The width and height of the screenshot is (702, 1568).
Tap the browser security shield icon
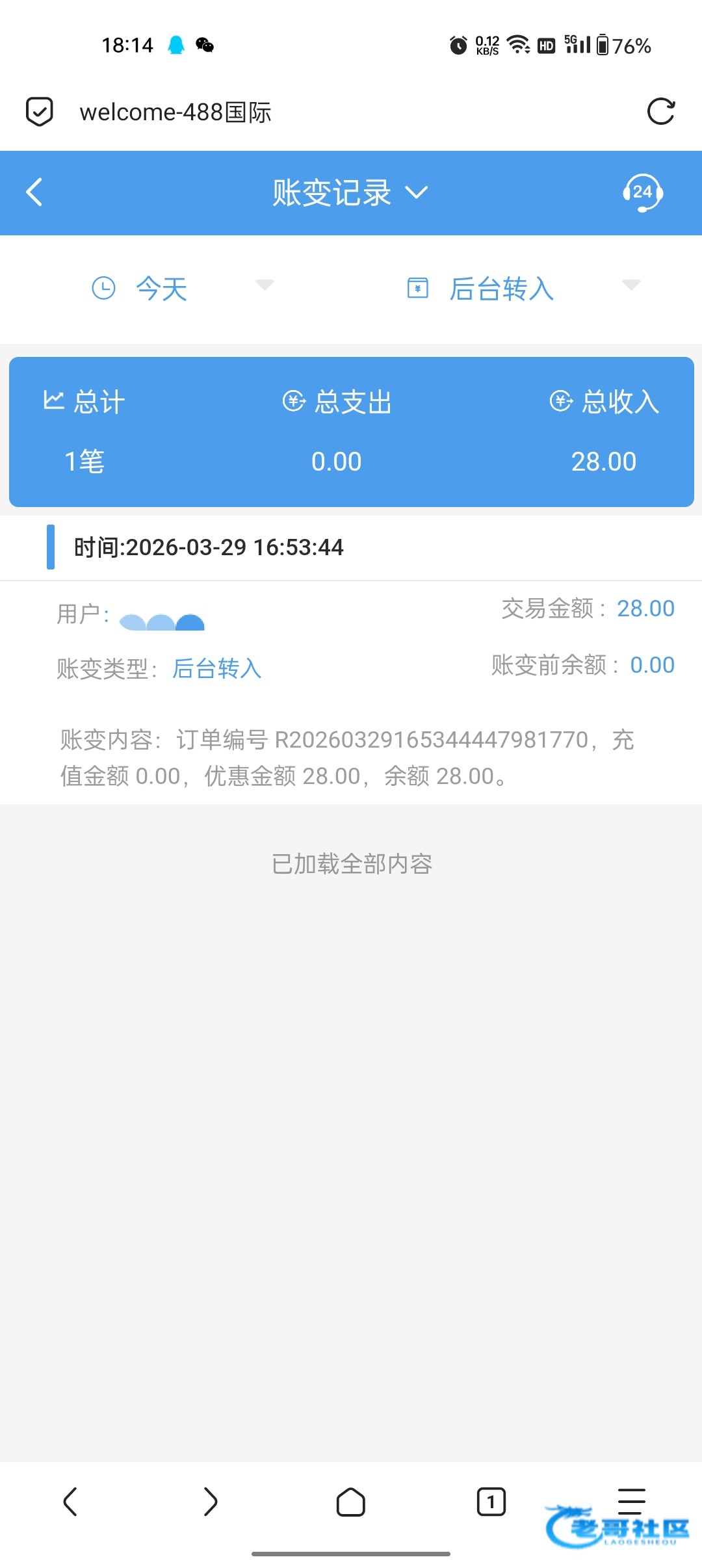pyautogui.click(x=40, y=112)
